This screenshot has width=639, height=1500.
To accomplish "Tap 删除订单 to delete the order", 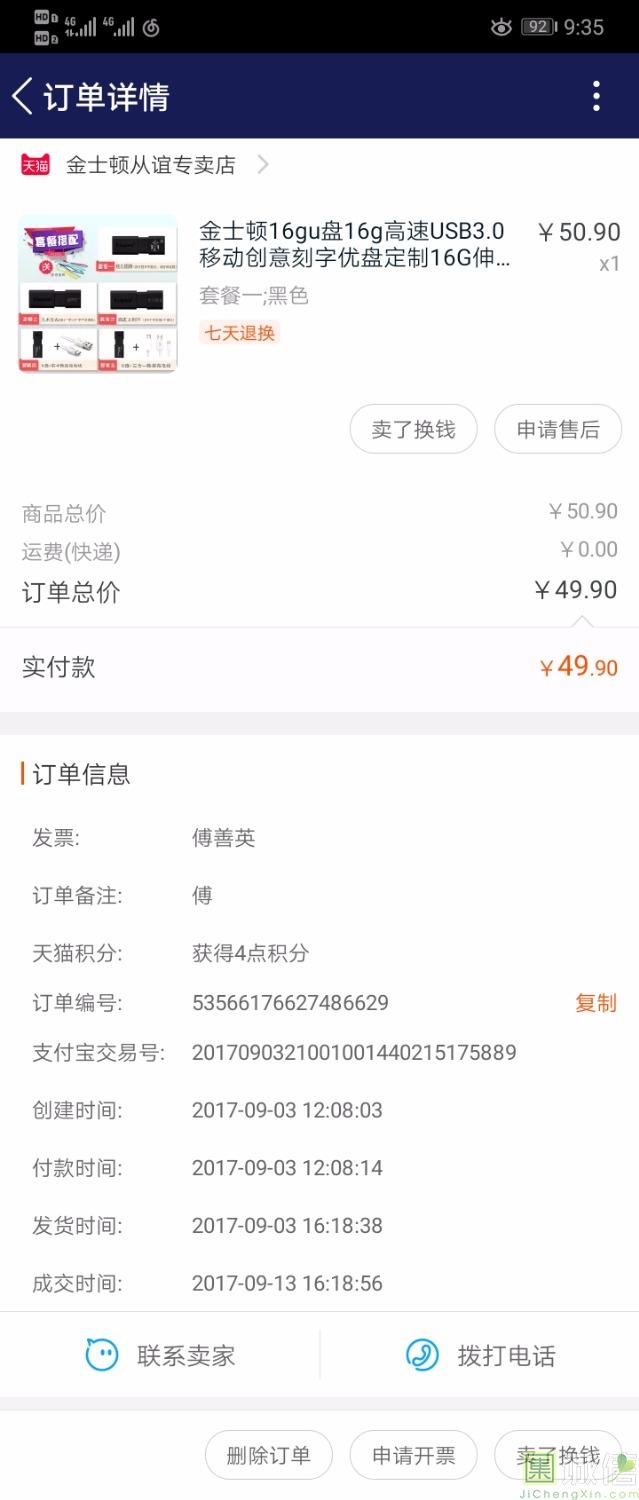I will click(268, 1455).
